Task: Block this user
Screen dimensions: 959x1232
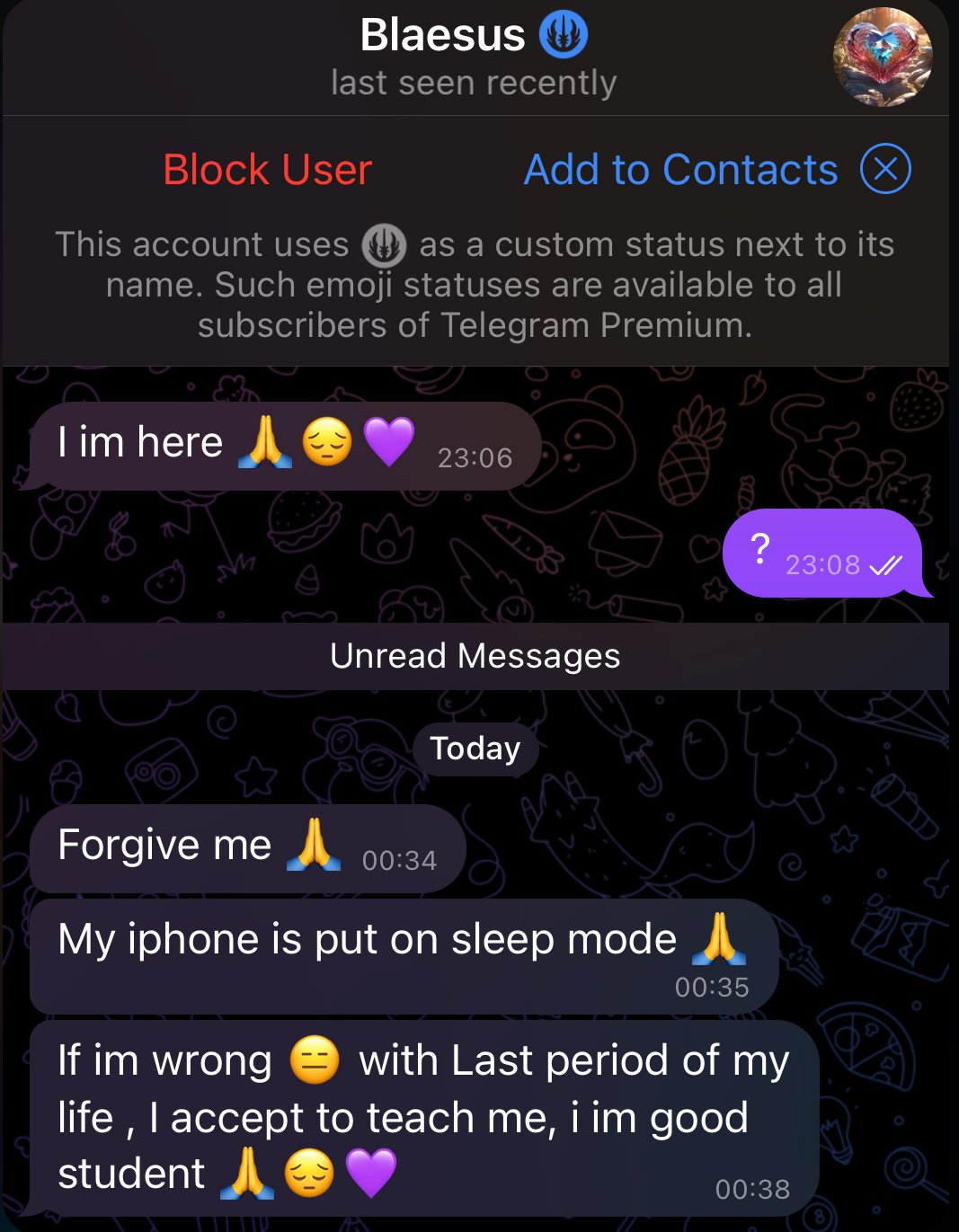Action: point(268,170)
